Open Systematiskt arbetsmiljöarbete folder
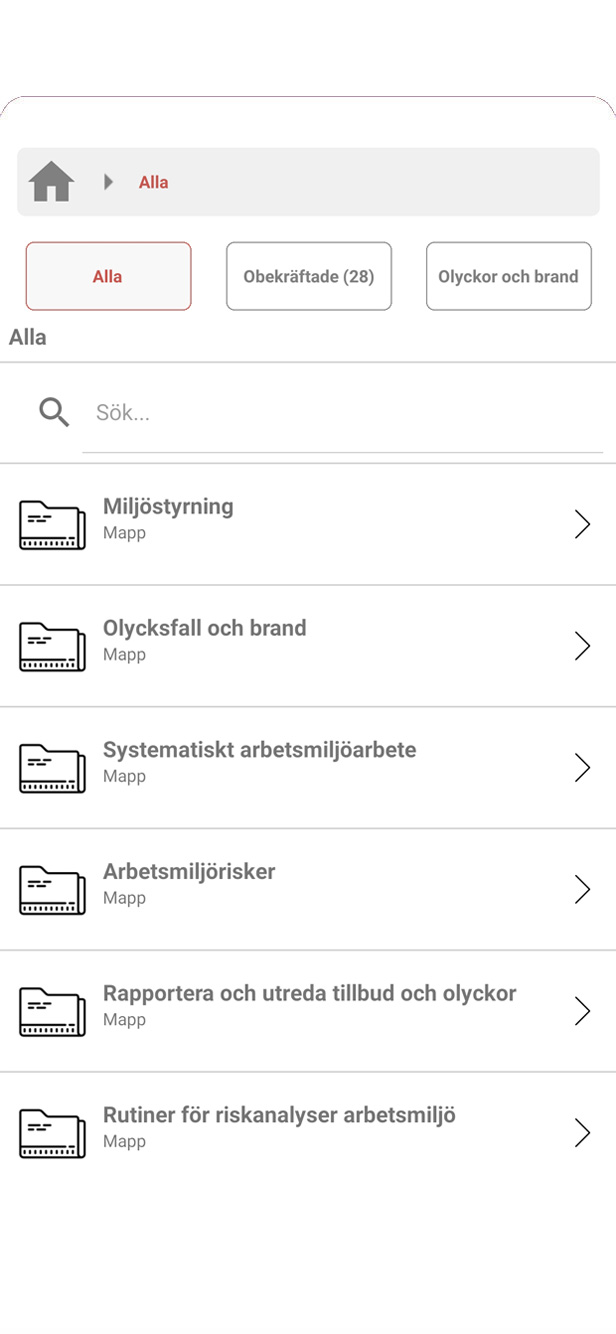The image size is (616, 1334). point(307,768)
